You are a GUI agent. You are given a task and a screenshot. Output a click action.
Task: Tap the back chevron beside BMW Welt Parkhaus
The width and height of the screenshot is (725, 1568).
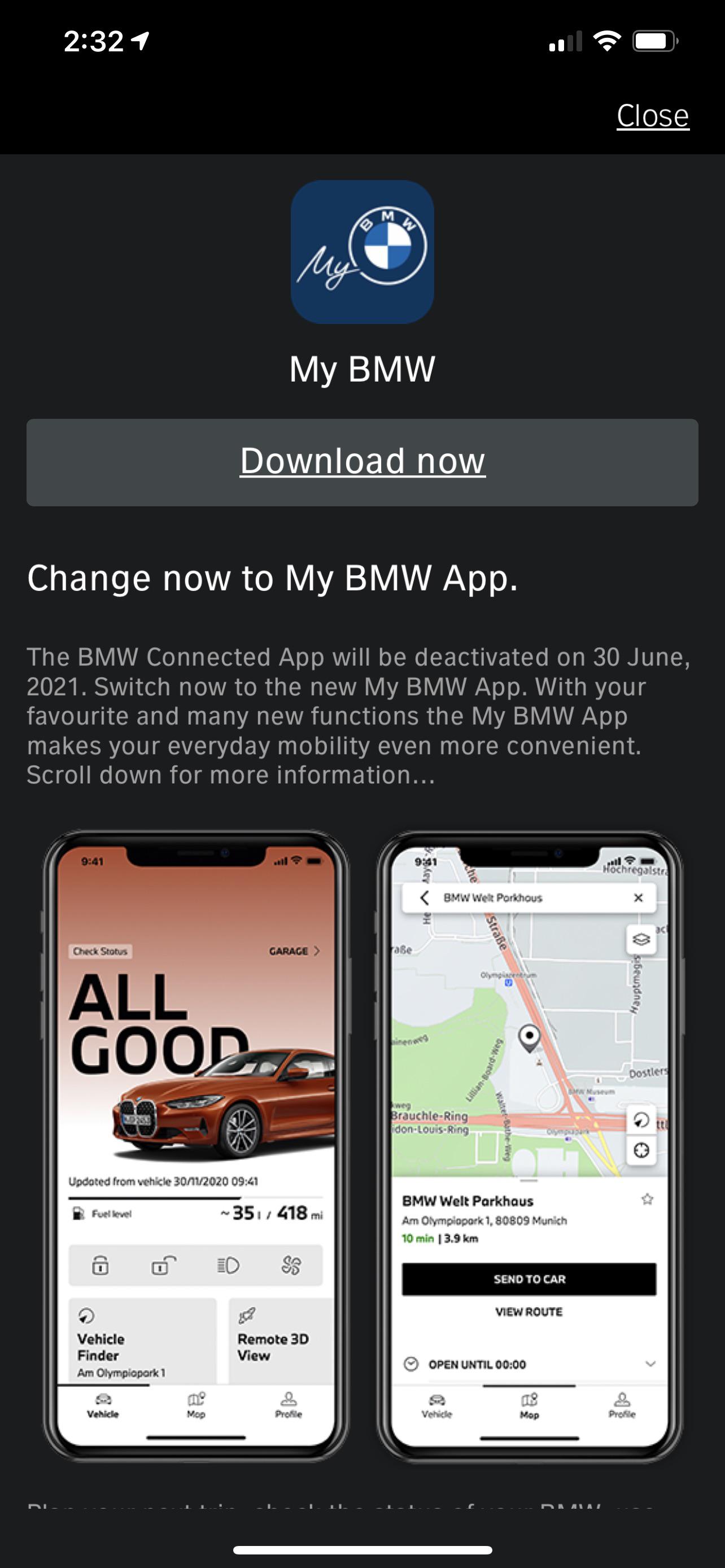click(425, 899)
